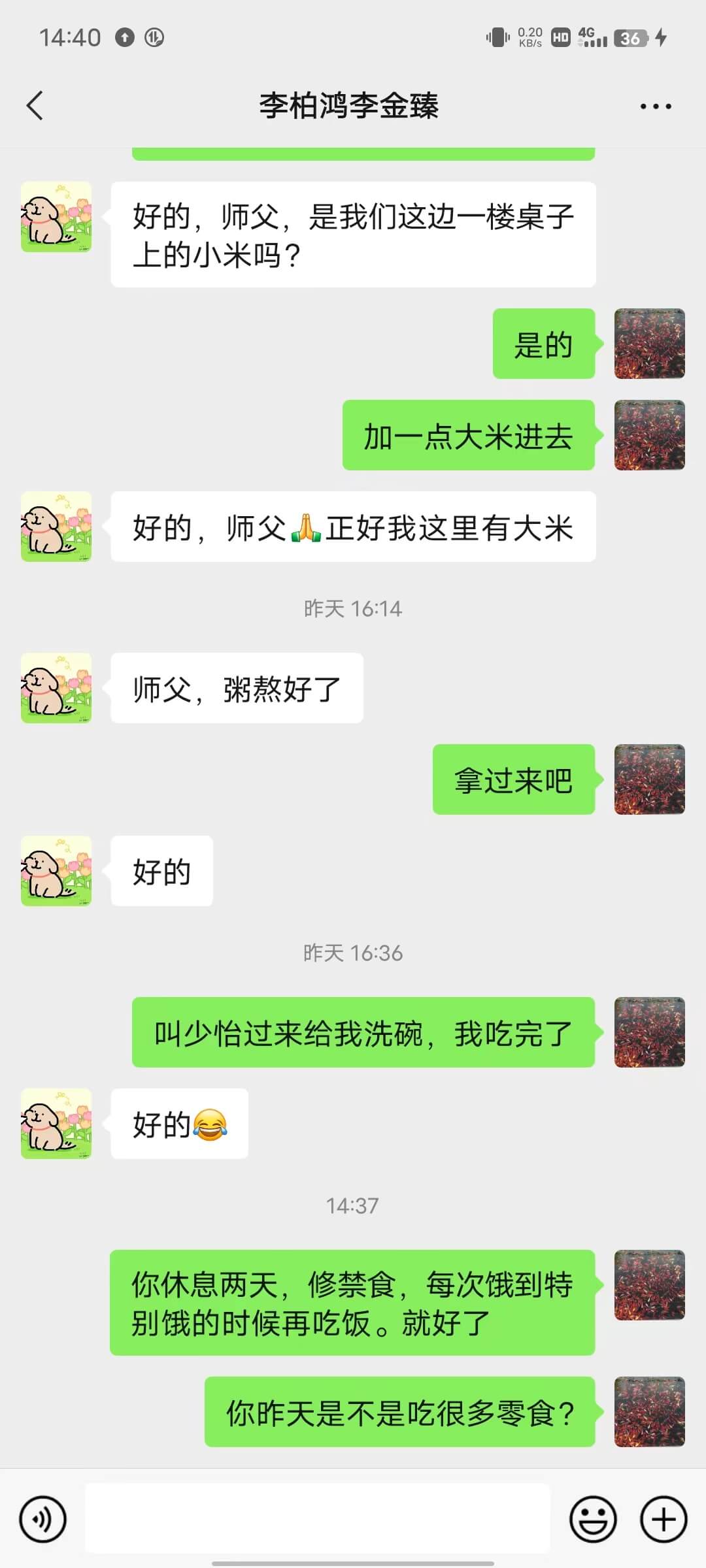Go back to the chat list
Screen dimensions: 706x1568
(x=35, y=106)
